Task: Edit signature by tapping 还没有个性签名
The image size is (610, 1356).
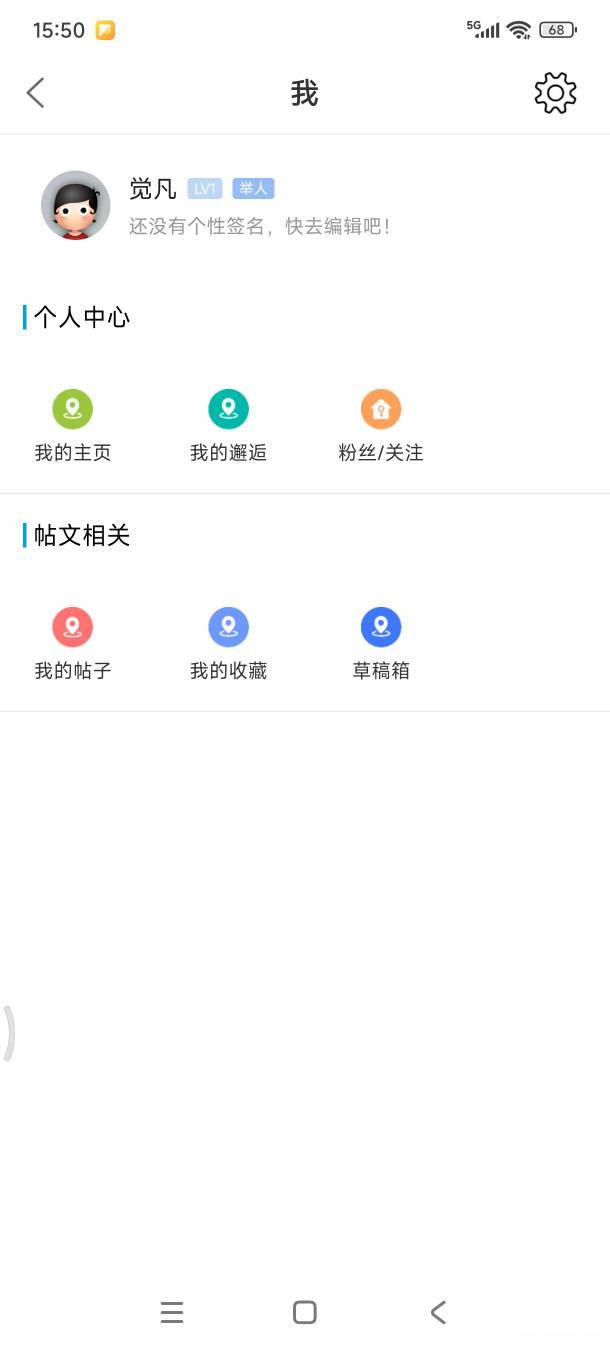Action: [260, 227]
